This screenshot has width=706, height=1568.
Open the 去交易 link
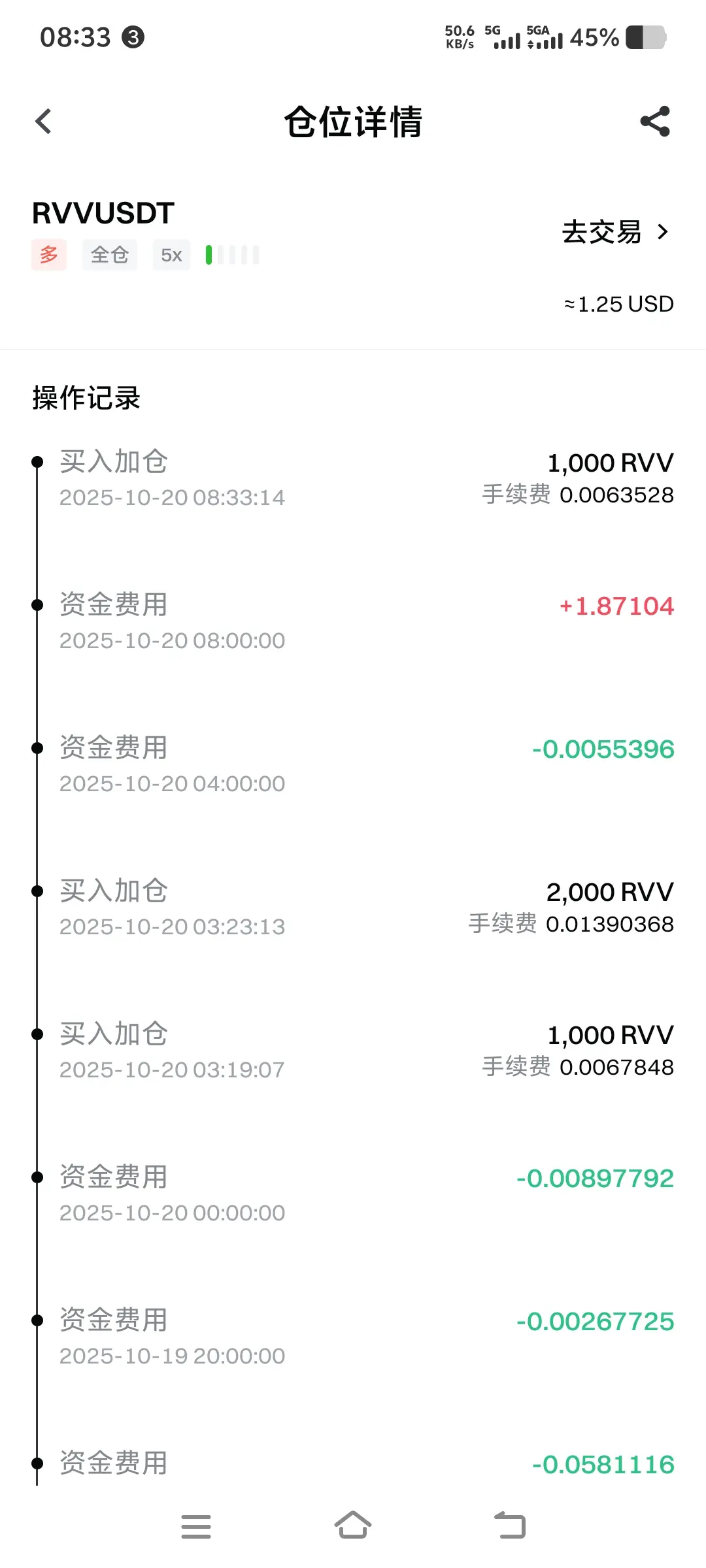pyautogui.click(x=614, y=232)
